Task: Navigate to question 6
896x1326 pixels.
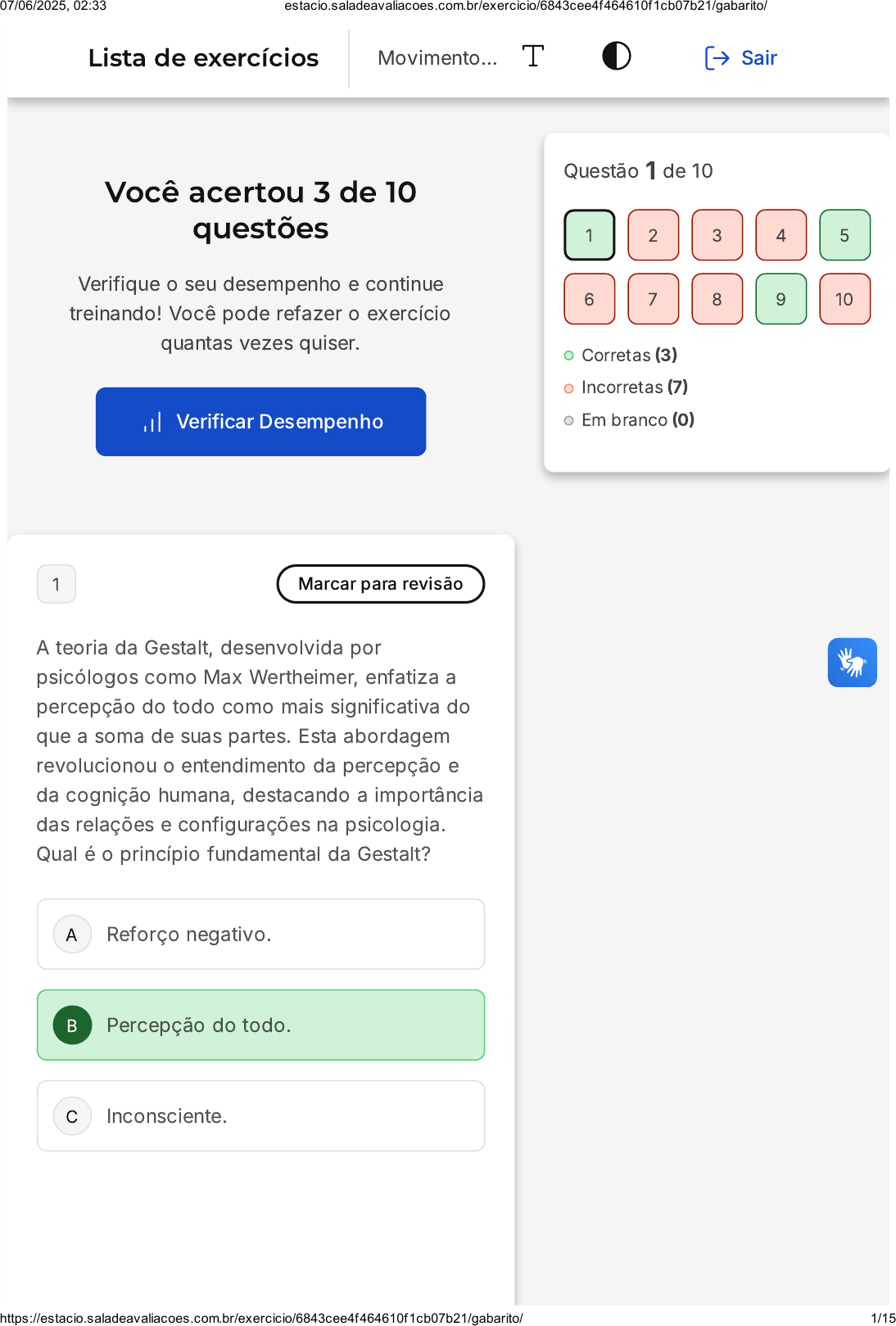Action: [x=589, y=300]
